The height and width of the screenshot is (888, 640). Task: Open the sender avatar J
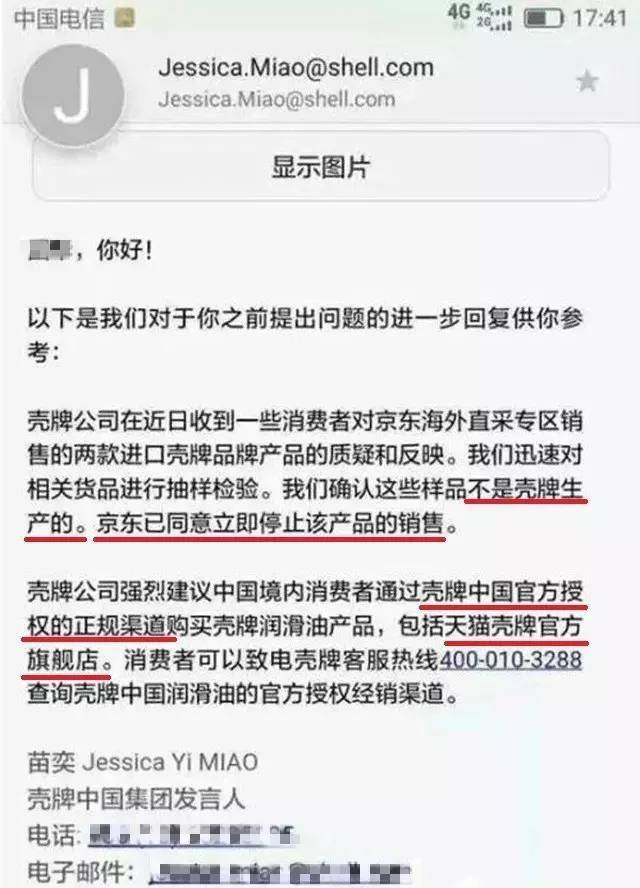75,92
